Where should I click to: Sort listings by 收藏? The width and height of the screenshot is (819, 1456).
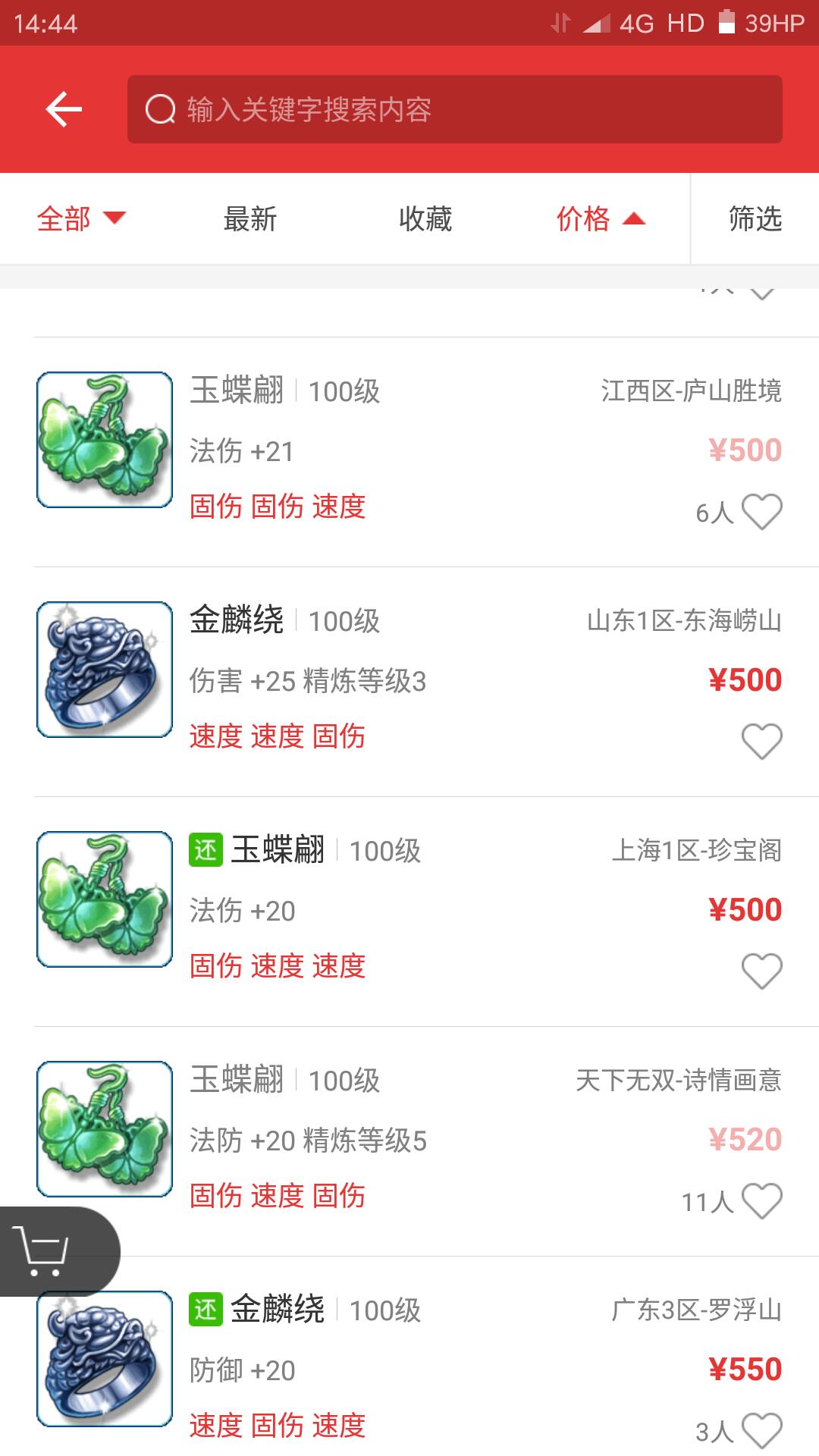click(x=425, y=219)
